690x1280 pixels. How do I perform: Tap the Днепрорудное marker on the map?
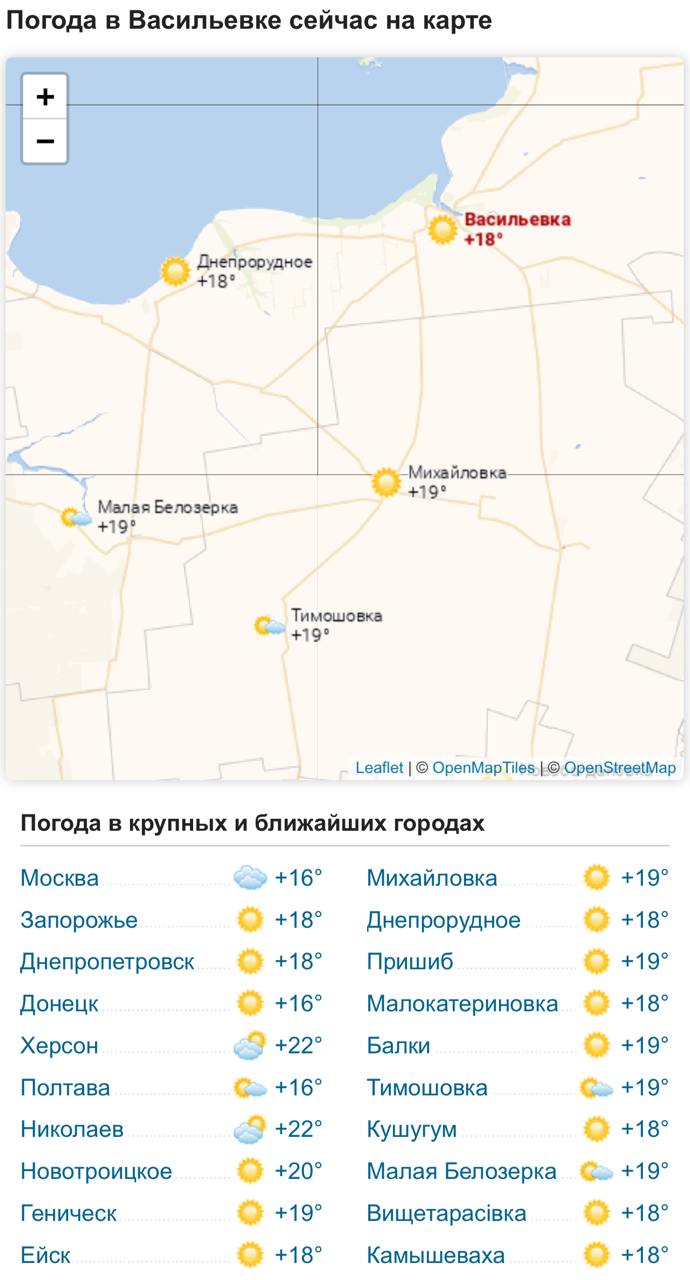click(x=176, y=271)
